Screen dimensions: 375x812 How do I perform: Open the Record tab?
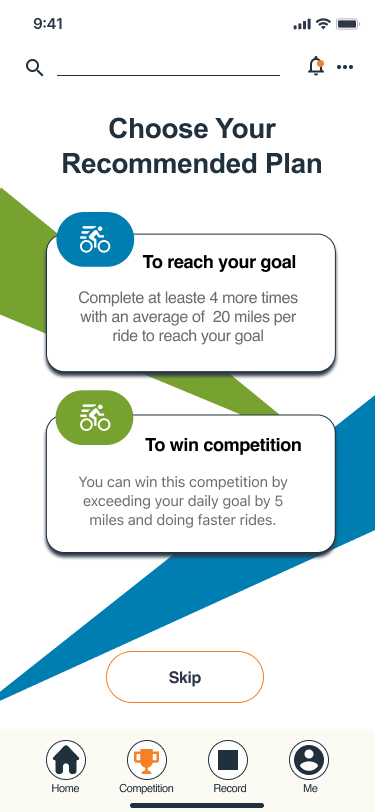tap(228, 767)
